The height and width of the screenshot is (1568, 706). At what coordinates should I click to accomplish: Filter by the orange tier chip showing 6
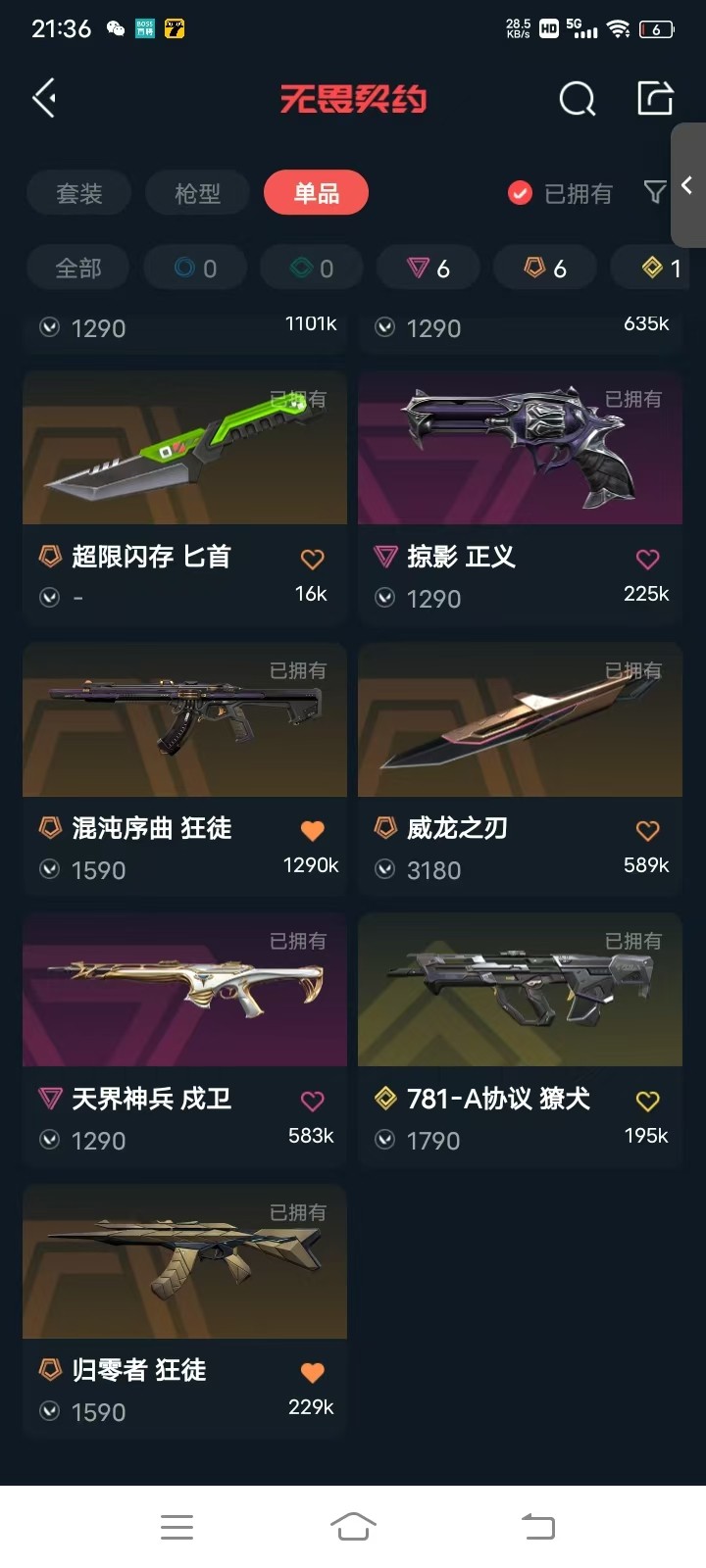(x=545, y=268)
